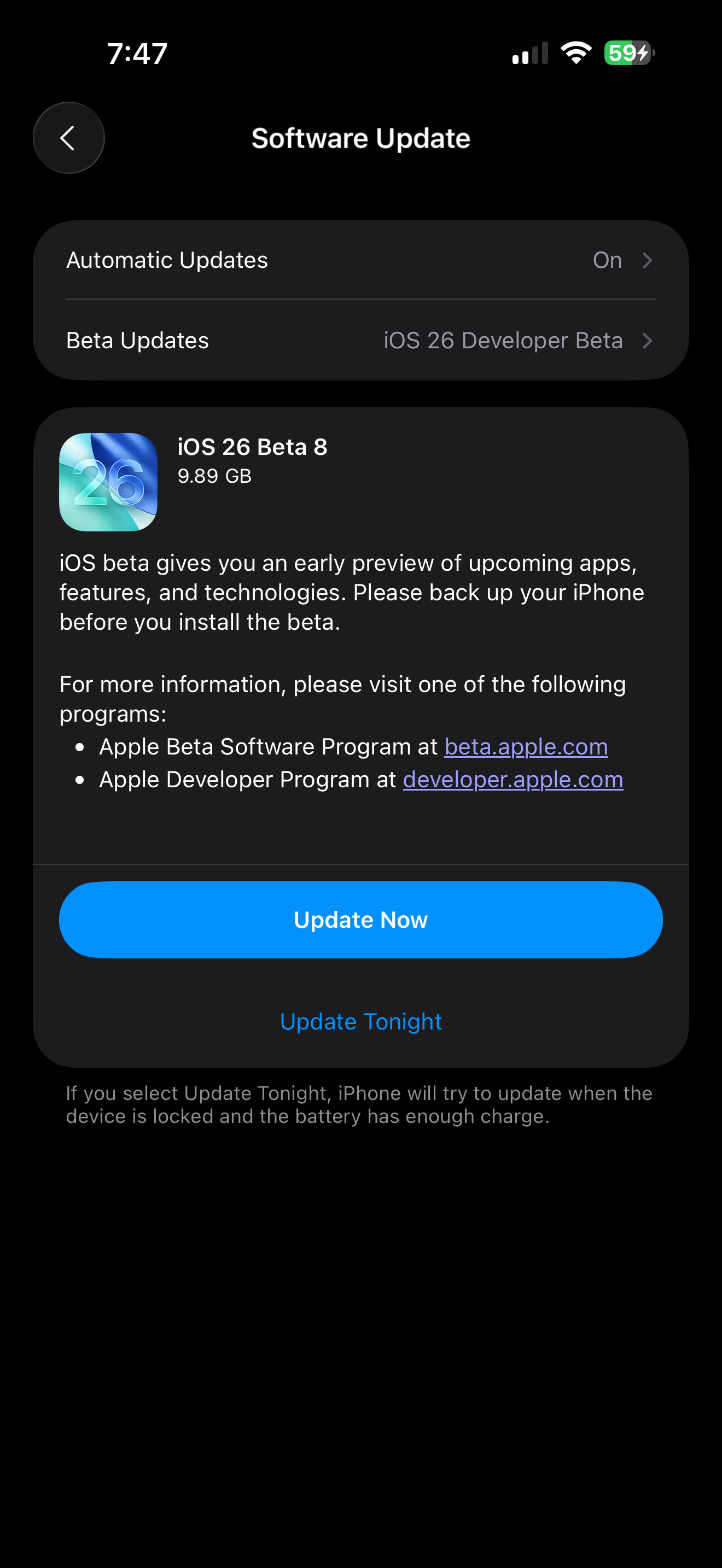This screenshot has width=722, height=1568.
Task: Open the beta.apple.com link
Action: [x=526, y=747]
